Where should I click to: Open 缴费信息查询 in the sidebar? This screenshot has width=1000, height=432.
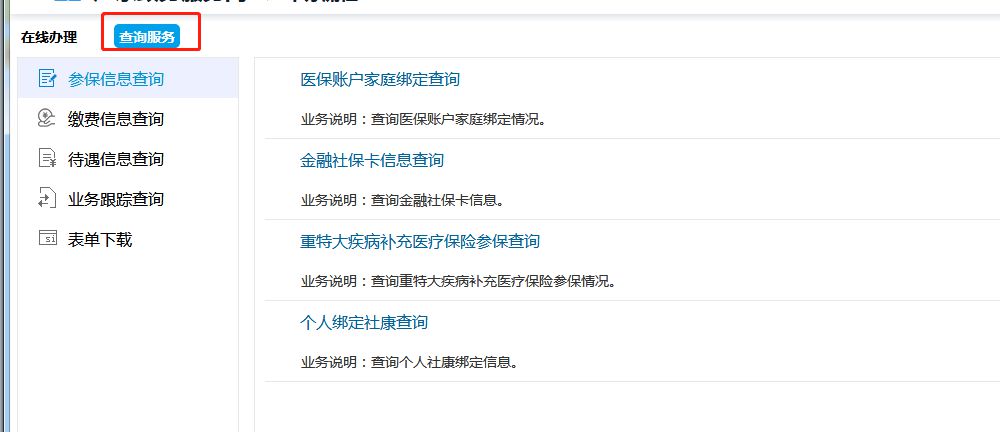tap(115, 119)
